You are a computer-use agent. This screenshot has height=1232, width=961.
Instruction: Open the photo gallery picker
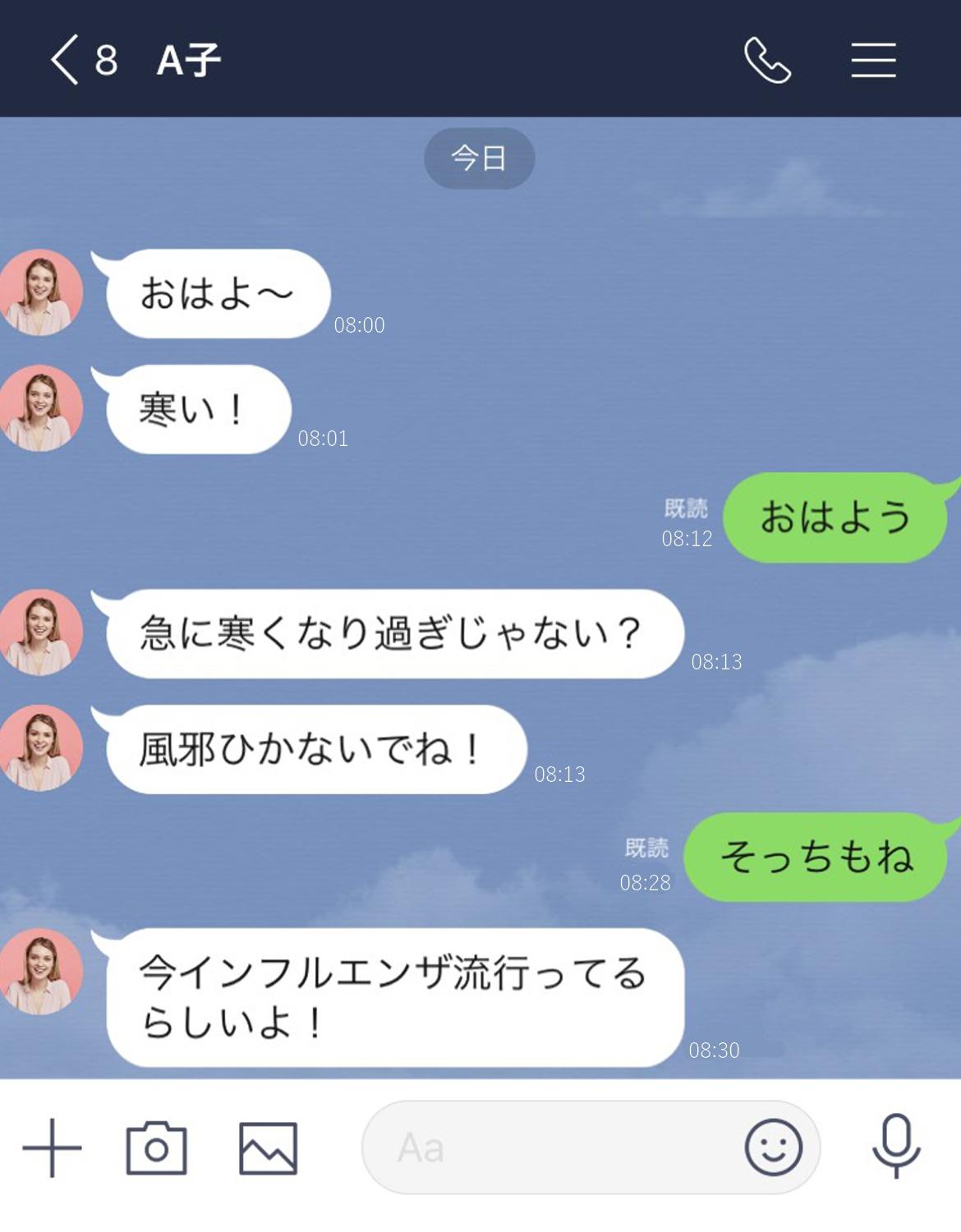click(268, 1147)
